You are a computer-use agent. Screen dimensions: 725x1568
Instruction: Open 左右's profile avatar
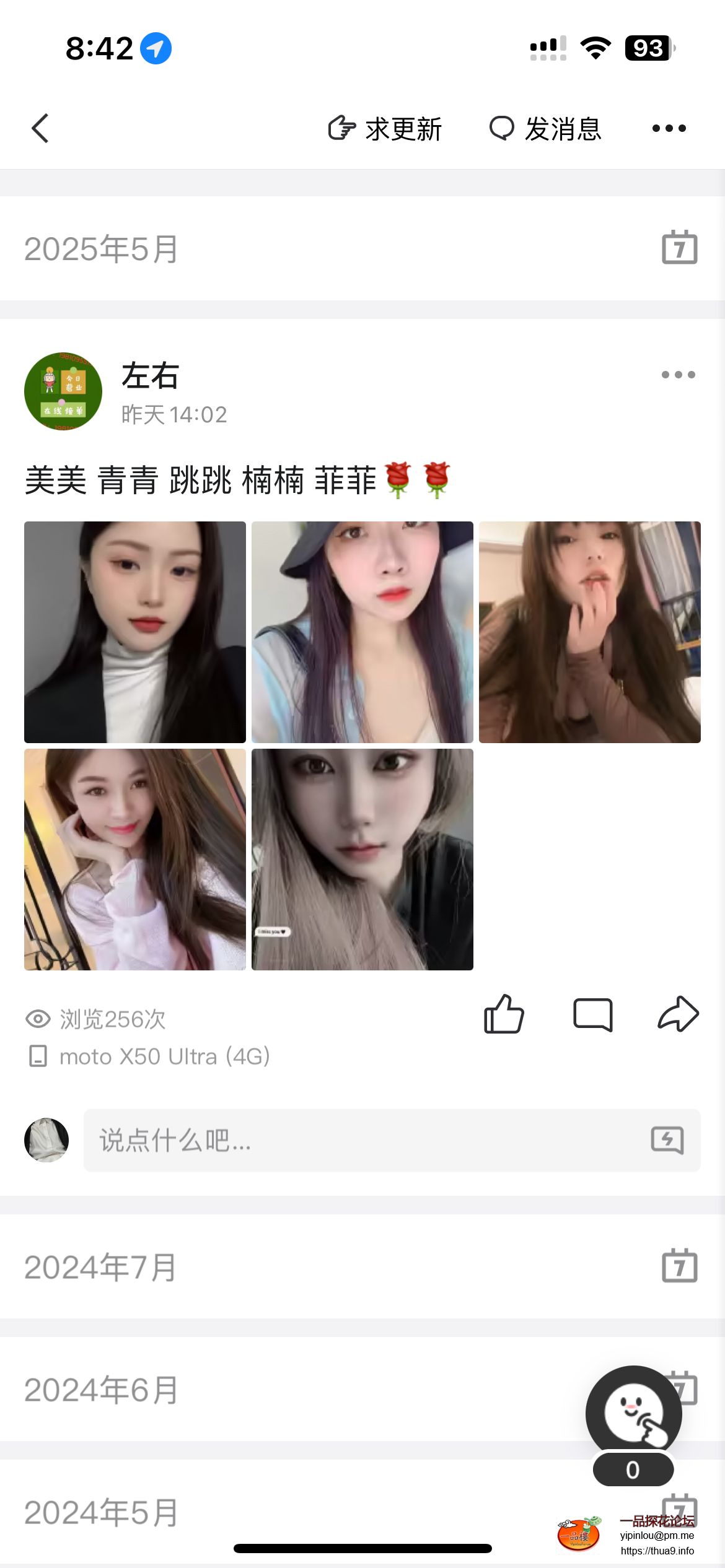click(x=63, y=391)
